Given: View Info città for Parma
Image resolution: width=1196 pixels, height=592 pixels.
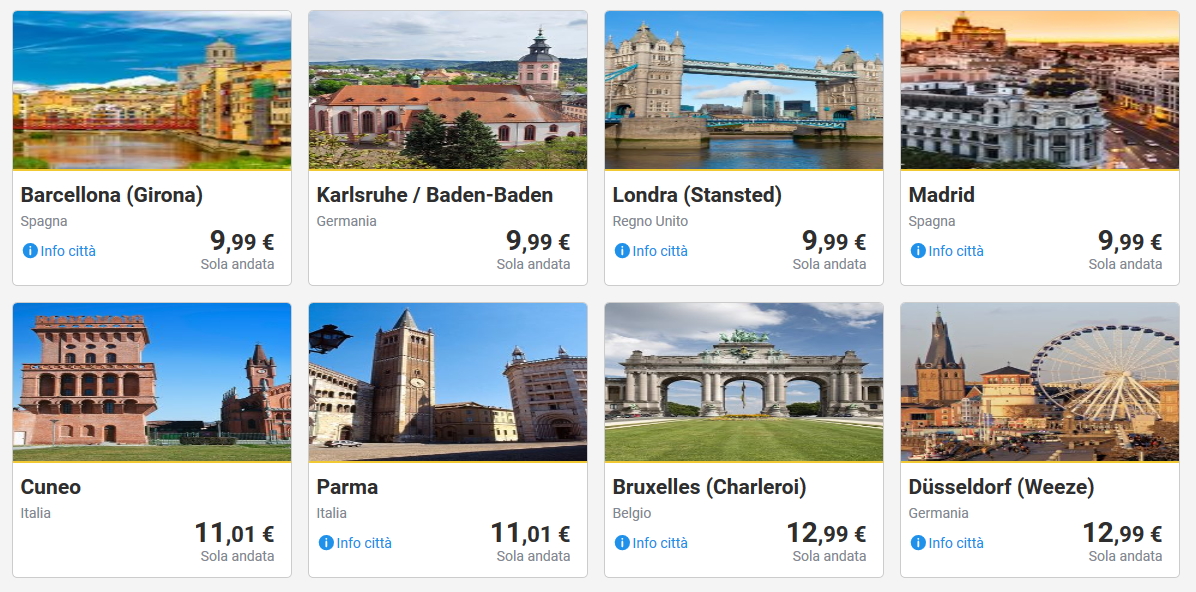Looking at the screenshot, I should [356, 543].
